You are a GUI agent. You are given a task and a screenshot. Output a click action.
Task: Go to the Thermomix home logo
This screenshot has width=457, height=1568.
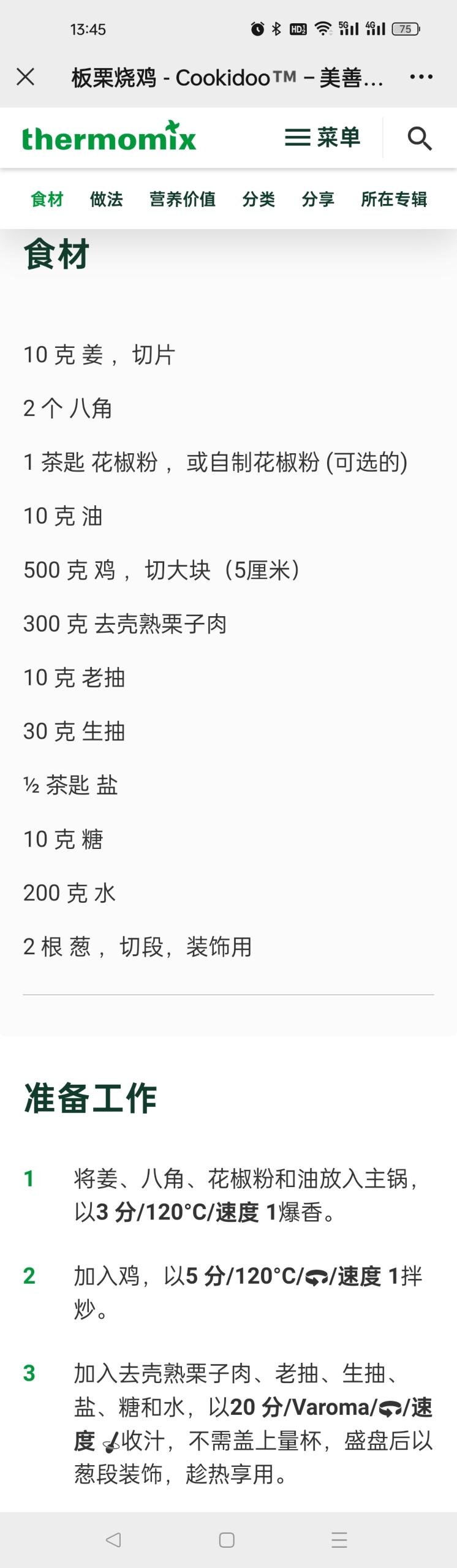click(x=109, y=137)
